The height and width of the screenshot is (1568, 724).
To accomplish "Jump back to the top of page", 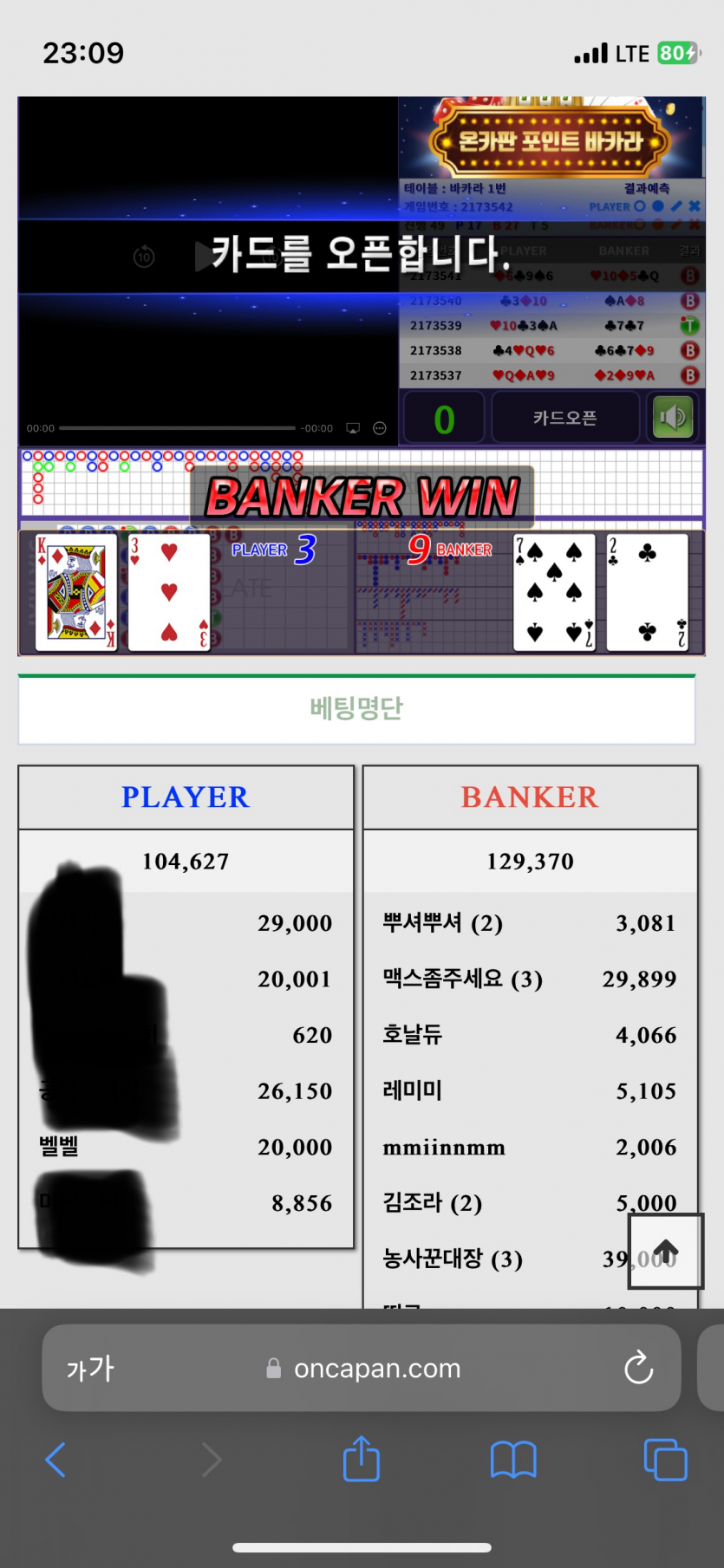I will 665,1251.
